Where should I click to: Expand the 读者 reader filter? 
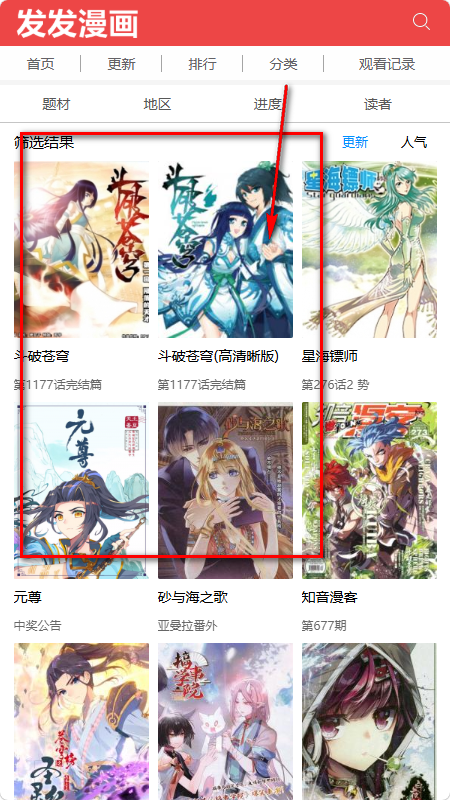coord(378,105)
